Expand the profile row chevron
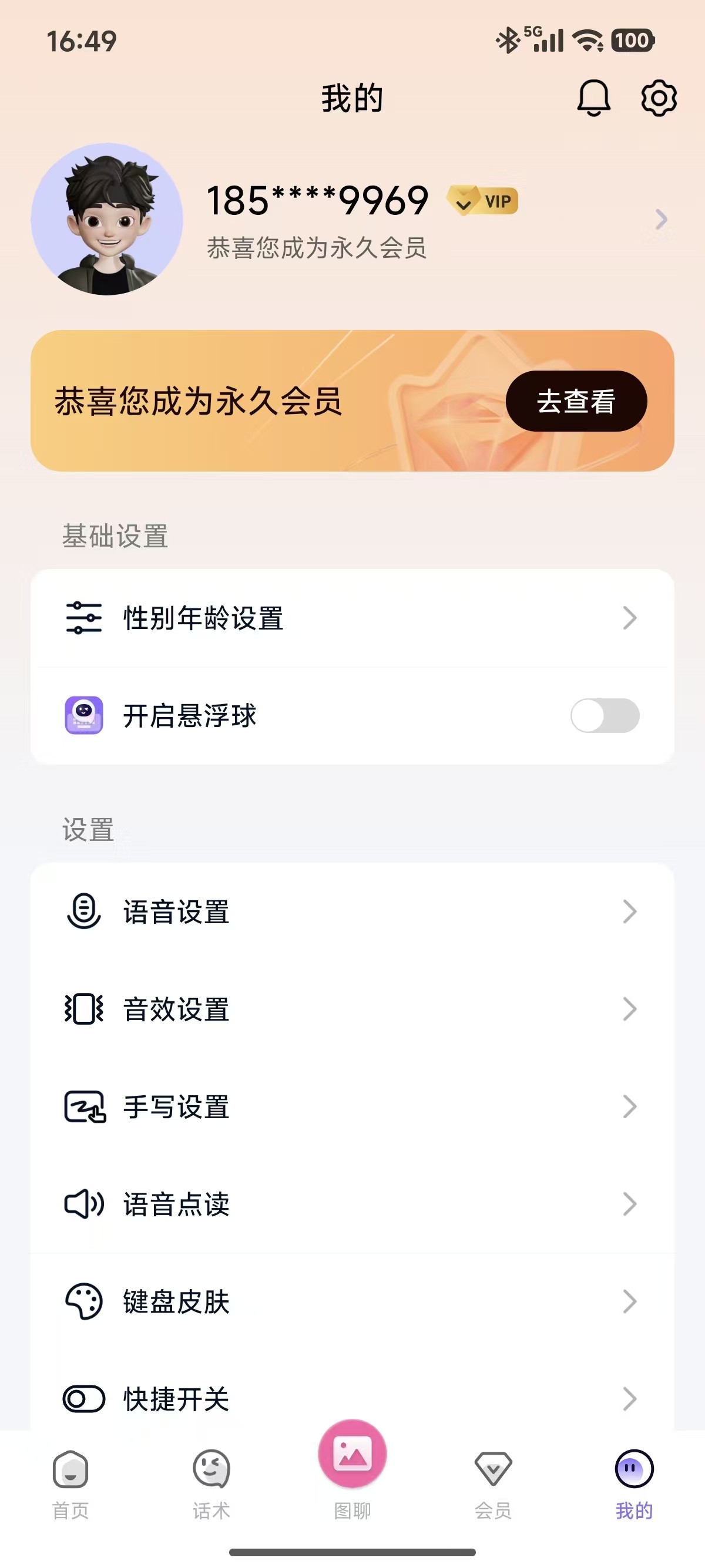This screenshot has height=1568, width=705. (x=662, y=220)
